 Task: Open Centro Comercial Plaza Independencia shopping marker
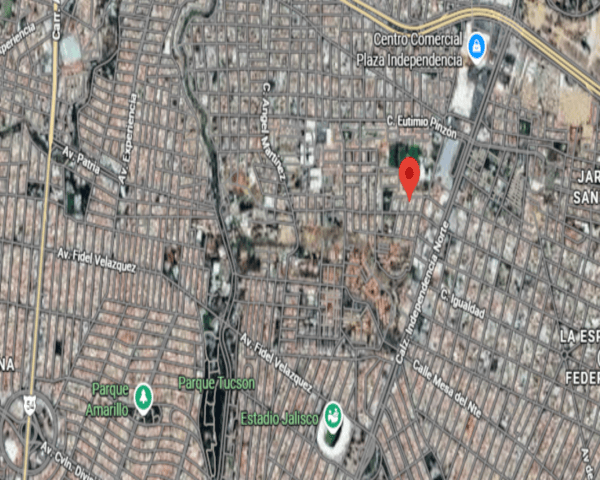click(476, 47)
